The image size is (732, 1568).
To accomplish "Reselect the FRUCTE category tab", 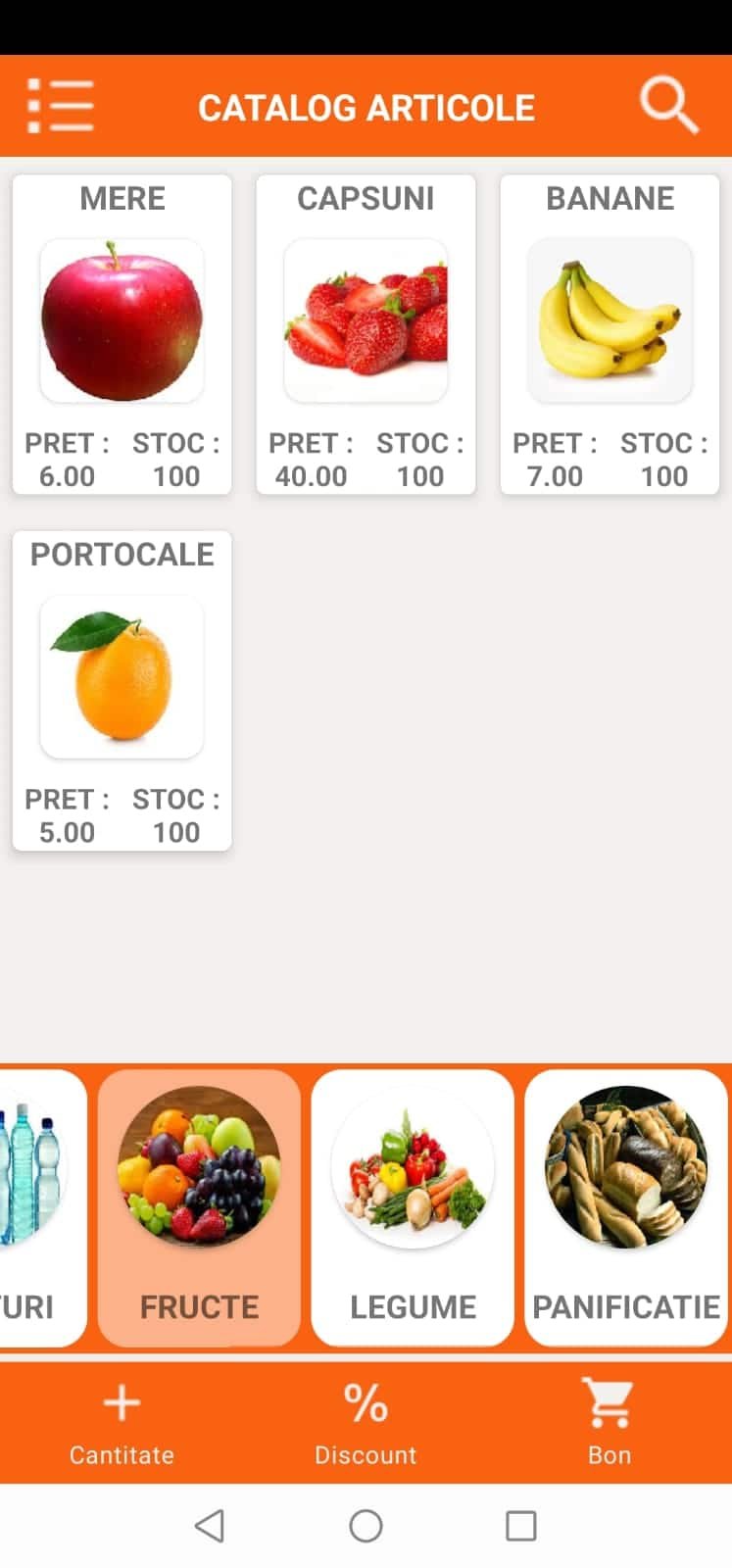I will (199, 1208).
